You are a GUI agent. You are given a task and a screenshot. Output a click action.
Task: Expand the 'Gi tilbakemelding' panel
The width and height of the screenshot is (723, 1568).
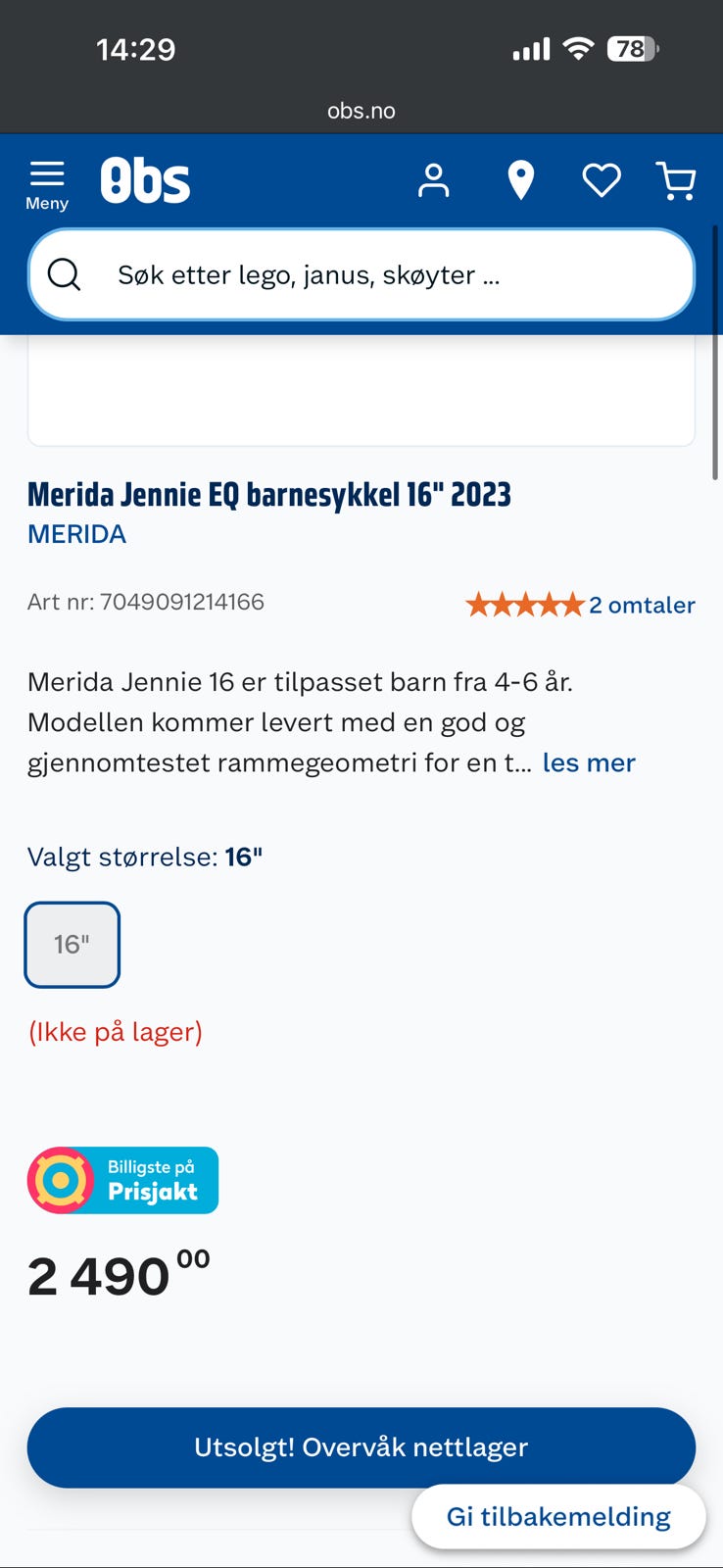coord(557,1516)
